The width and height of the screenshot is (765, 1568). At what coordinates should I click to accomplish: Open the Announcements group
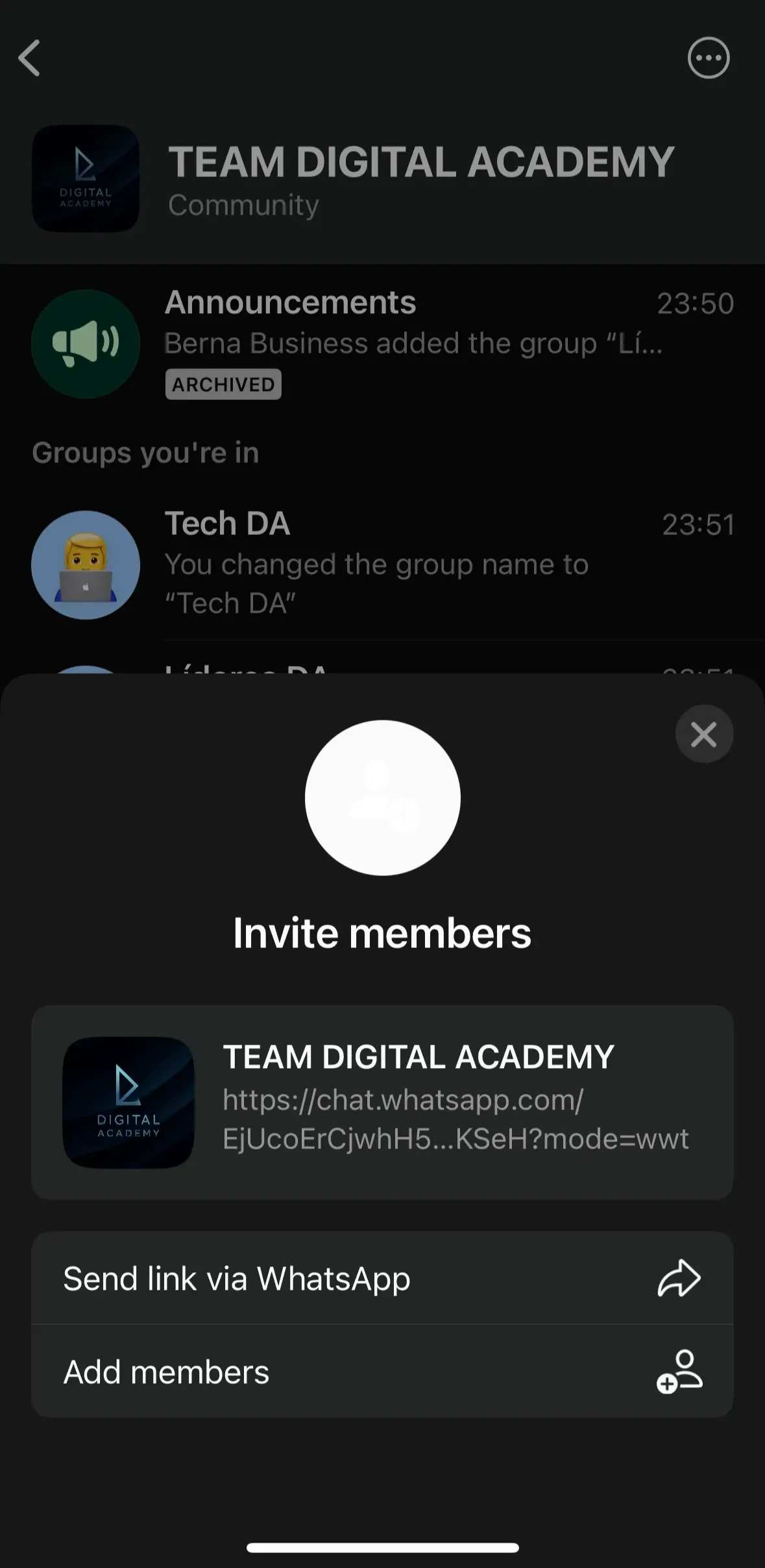pyautogui.click(x=382, y=343)
